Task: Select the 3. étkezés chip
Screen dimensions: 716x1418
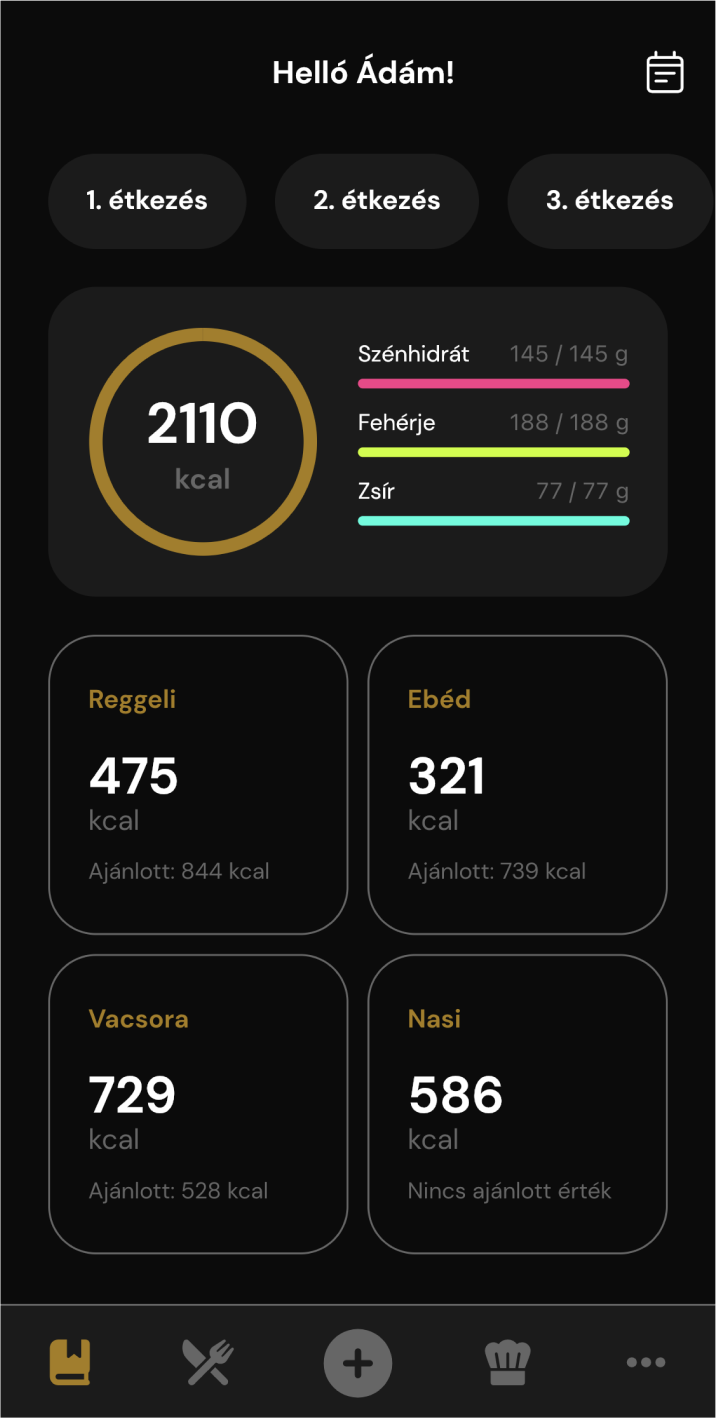Action: click(x=609, y=200)
